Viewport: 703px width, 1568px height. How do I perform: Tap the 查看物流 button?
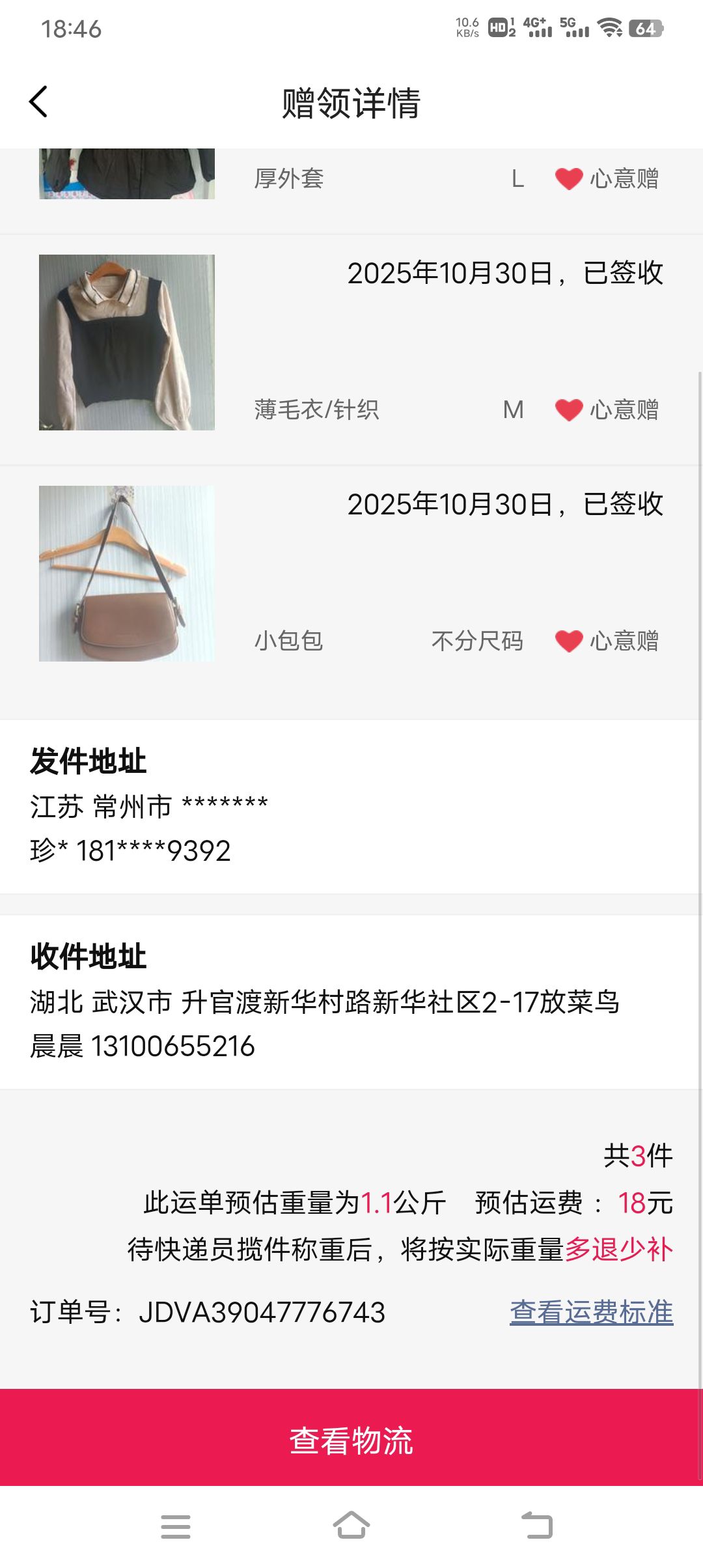tap(351, 1440)
